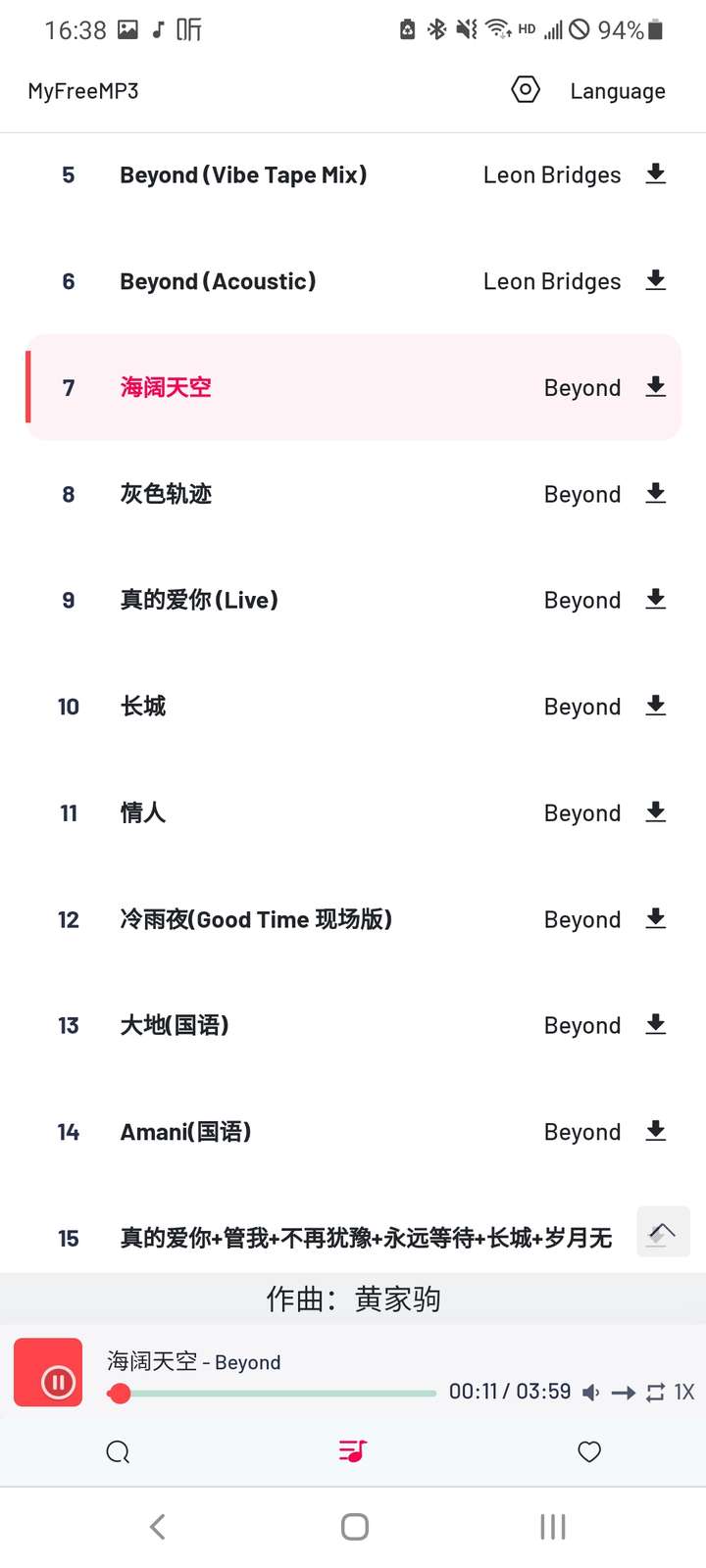Jump back to top of list
This screenshot has height=1568, width=706.
tap(663, 1232)
